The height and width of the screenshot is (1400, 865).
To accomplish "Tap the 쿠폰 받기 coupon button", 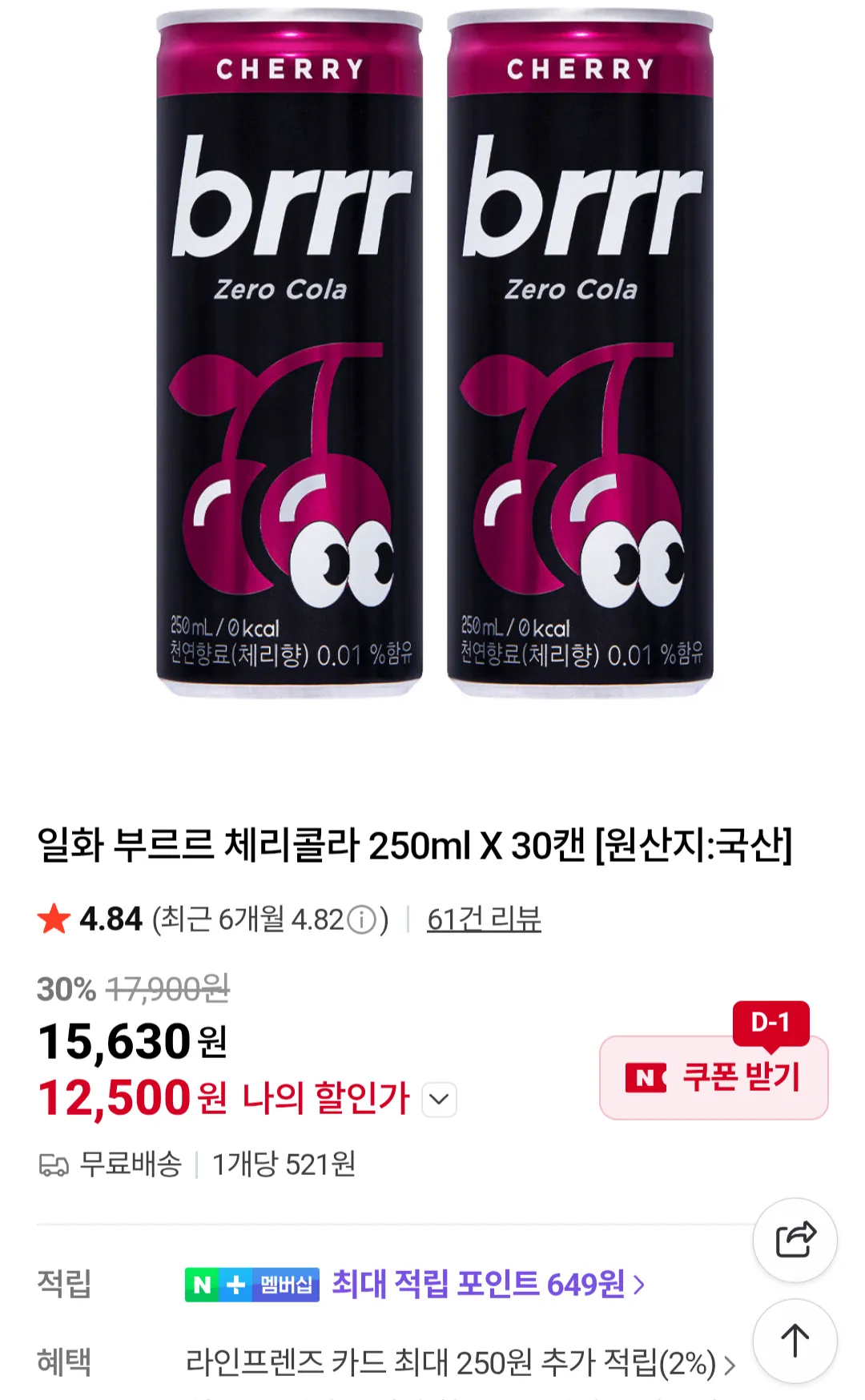I will [714, 1077].
